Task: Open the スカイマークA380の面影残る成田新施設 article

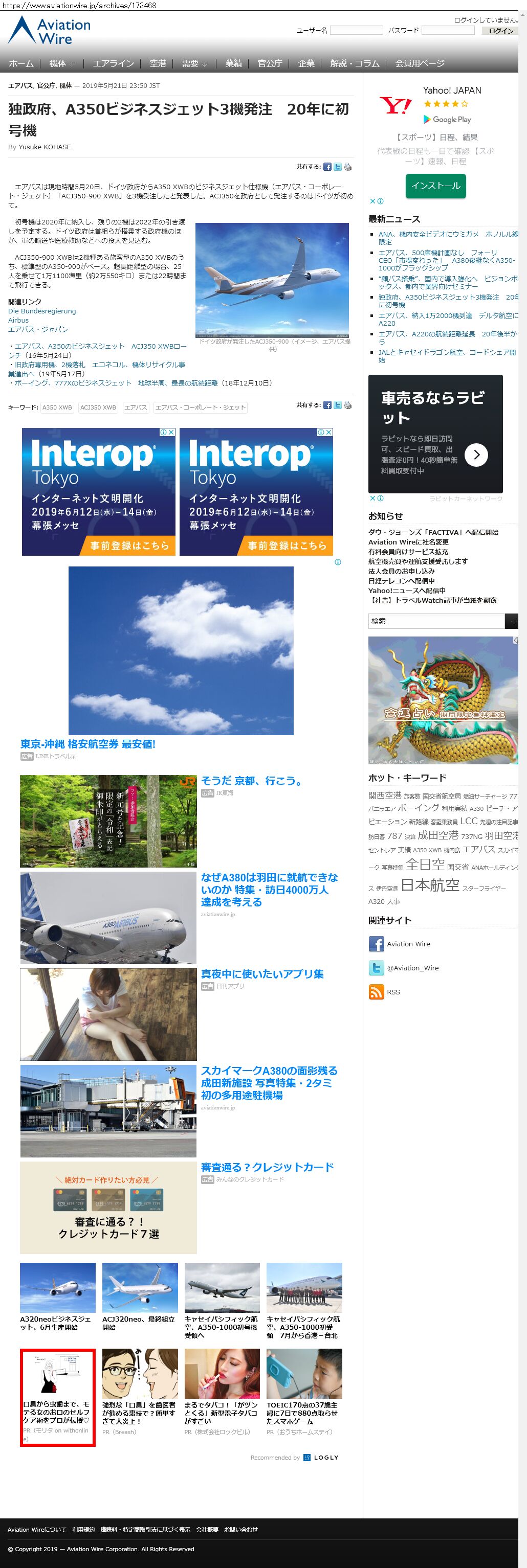Action: pyautogui.click(x=269, y=1082)
